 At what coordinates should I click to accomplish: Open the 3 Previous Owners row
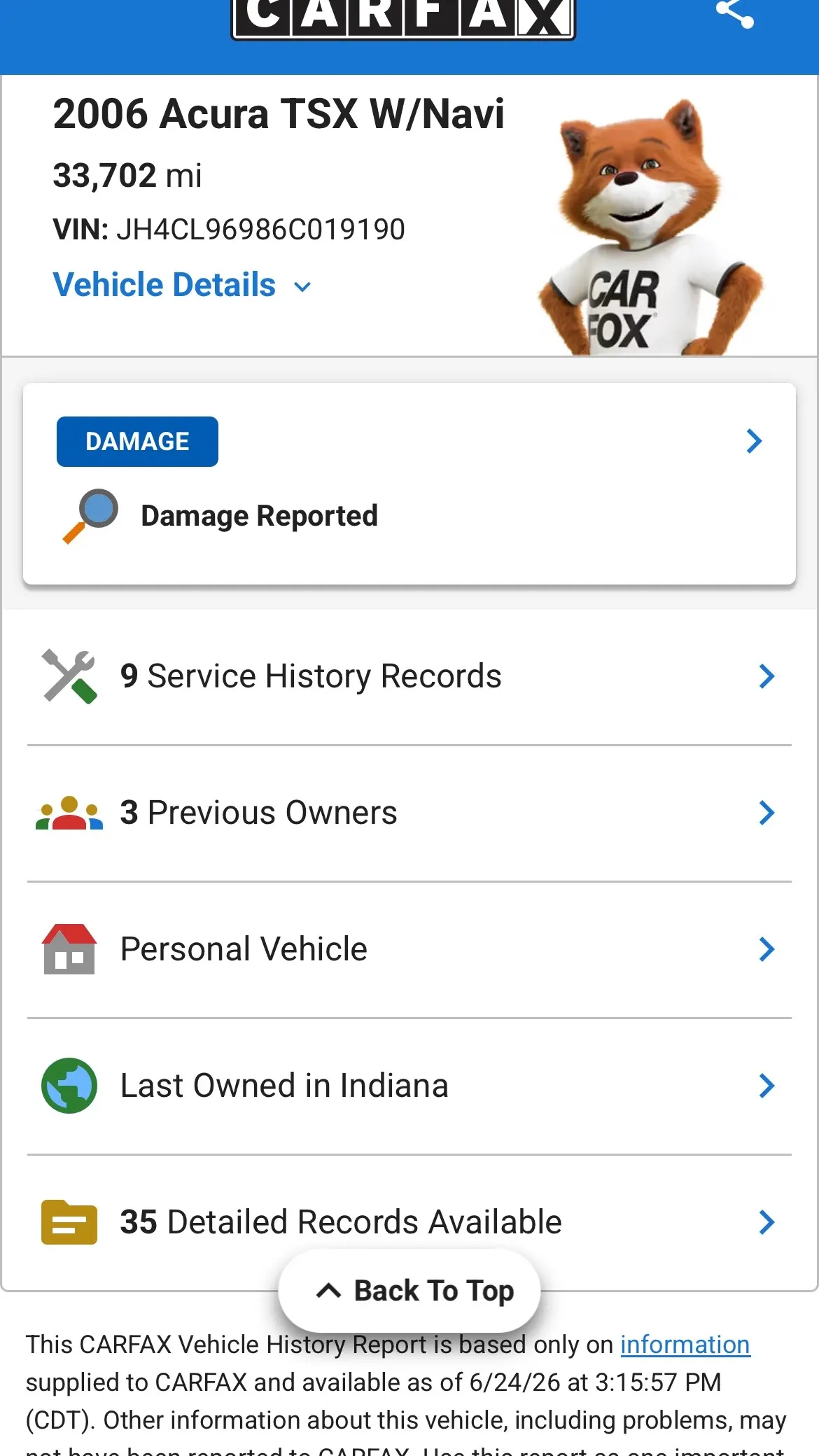[409, 813]
